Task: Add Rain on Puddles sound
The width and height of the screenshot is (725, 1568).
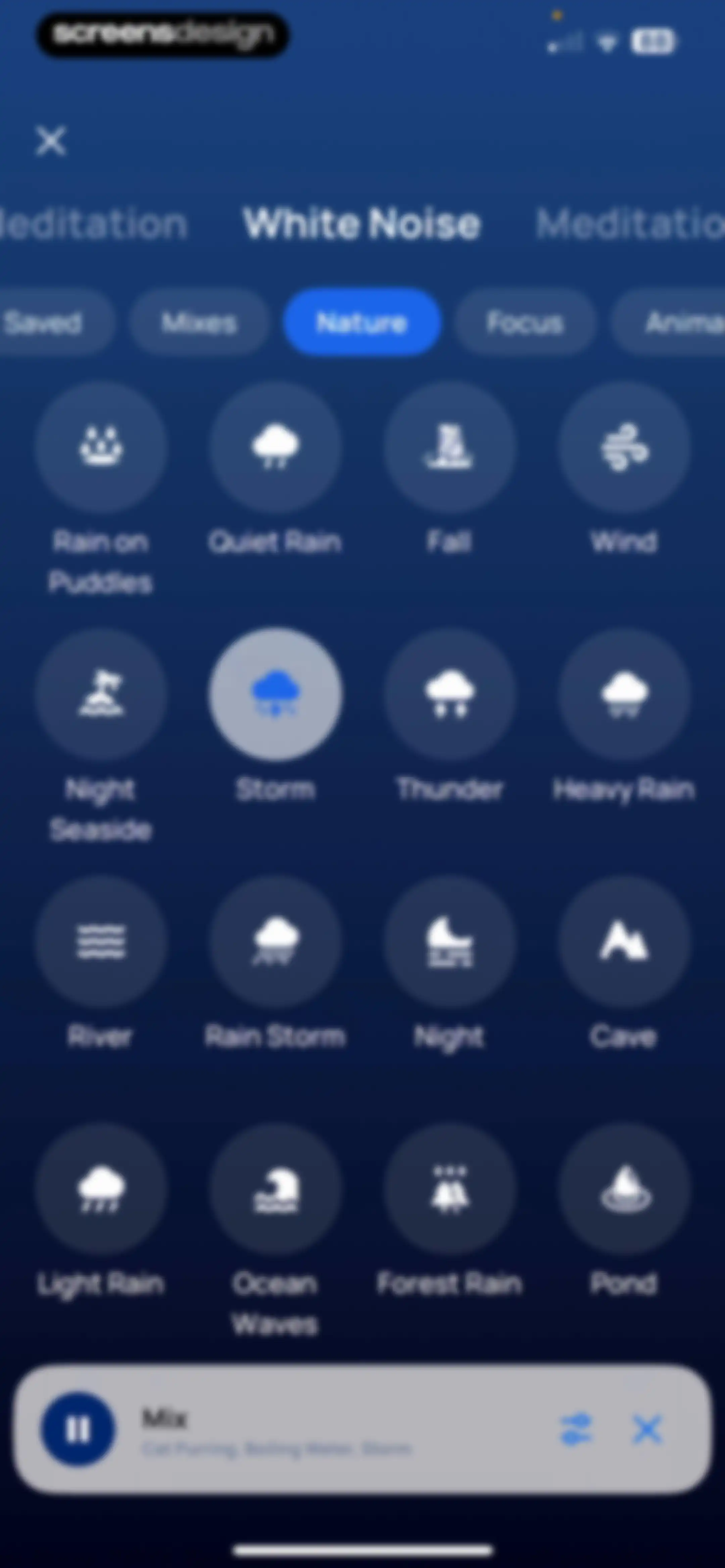Action: [x=101, y=448]
